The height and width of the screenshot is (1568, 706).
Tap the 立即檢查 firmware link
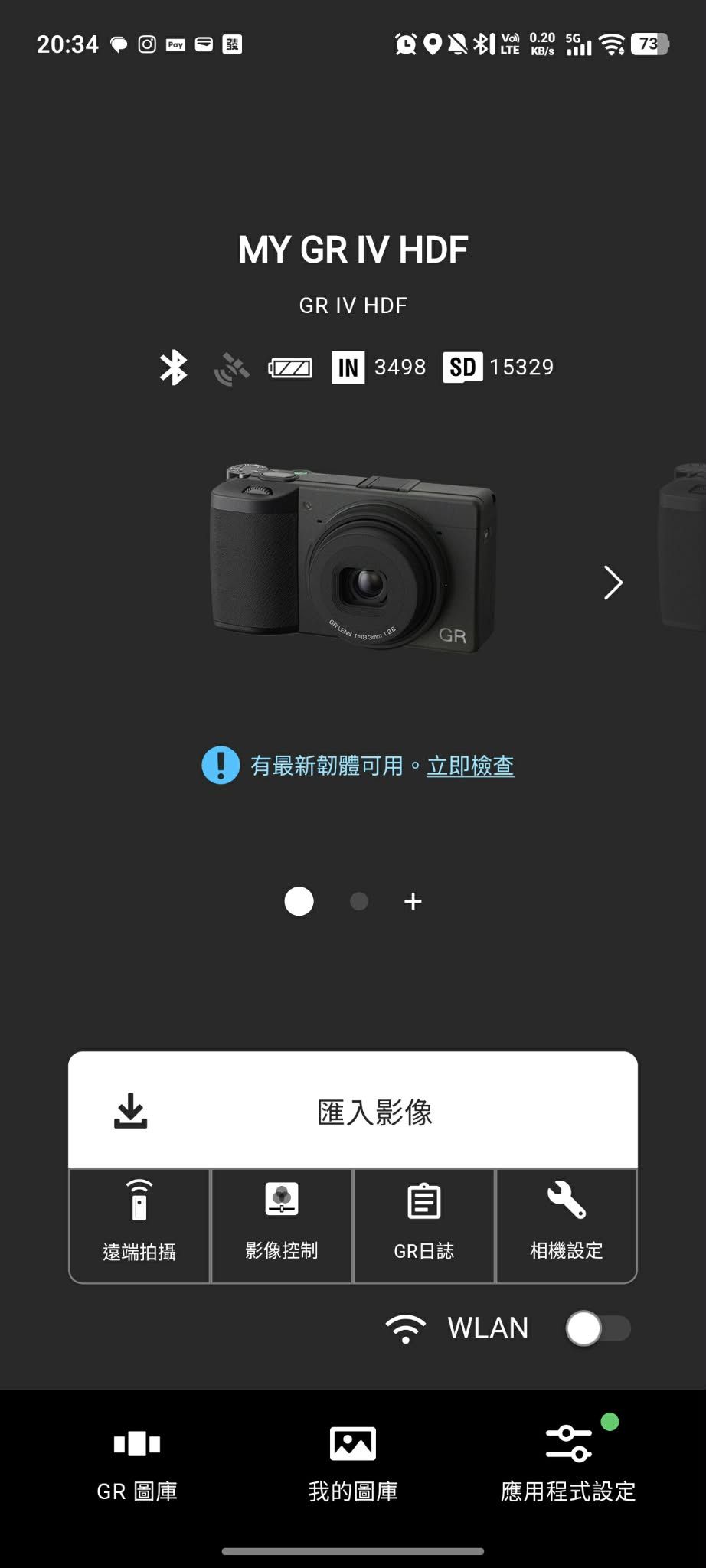click(x=470, y=766)
